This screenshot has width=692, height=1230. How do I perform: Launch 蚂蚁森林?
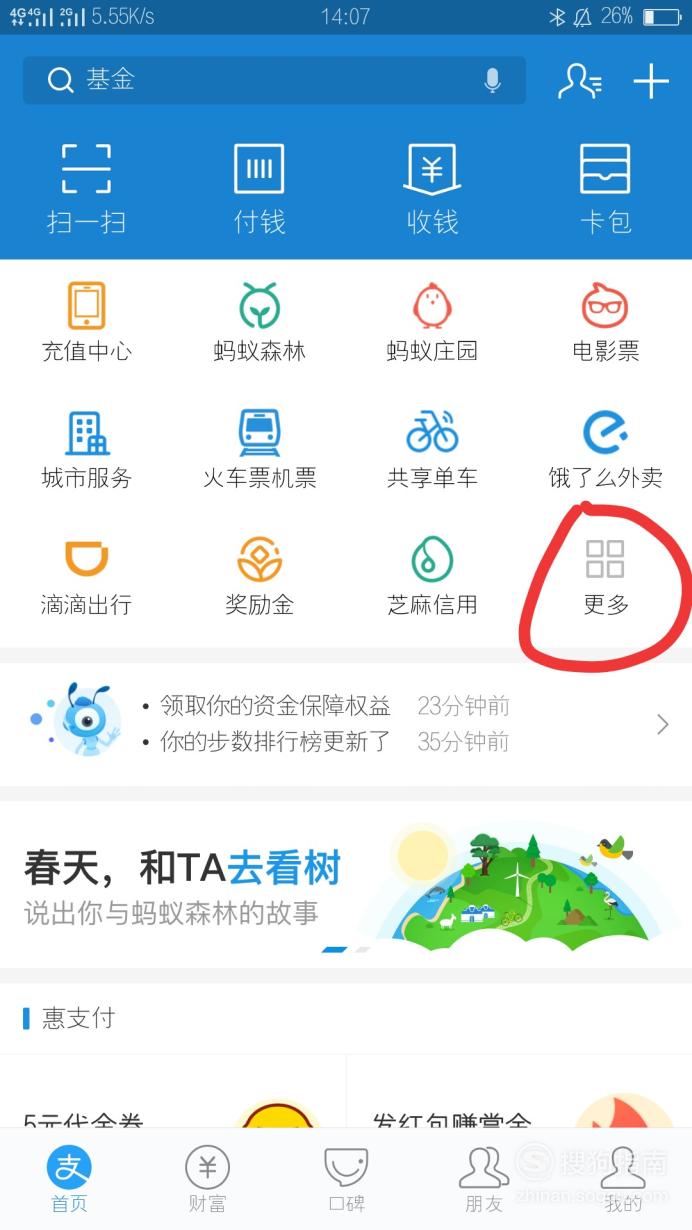click(259, 322)
